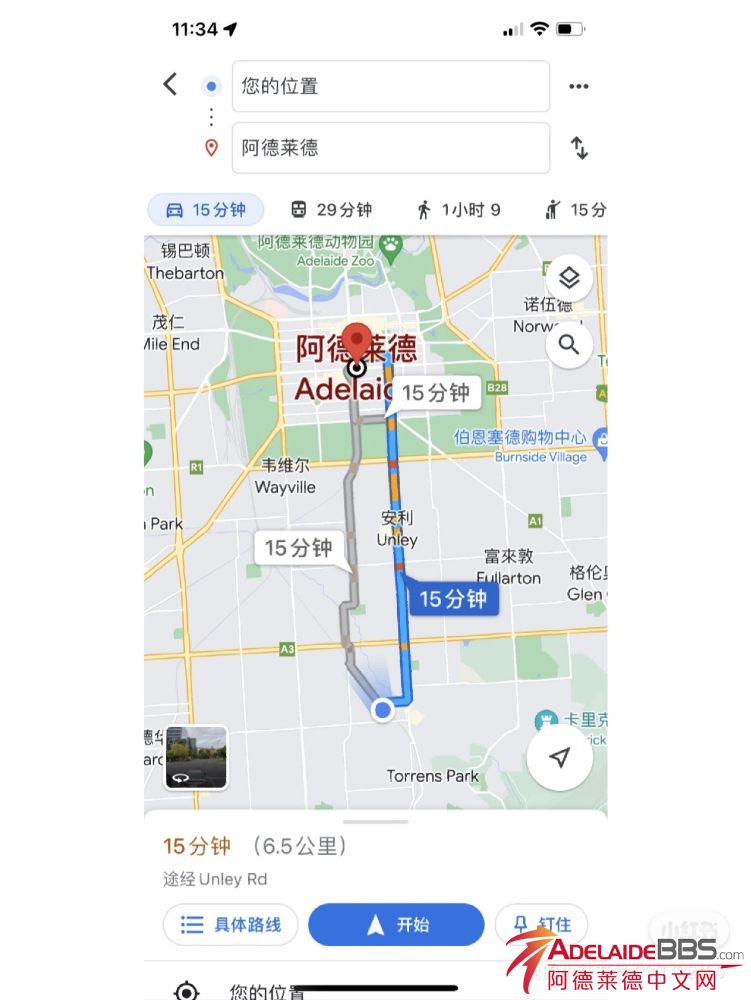The height and width of the screenshot is (1000, 751).
Task: Select the gray alternate route 15分钟 label
Action: pos(298,548)
